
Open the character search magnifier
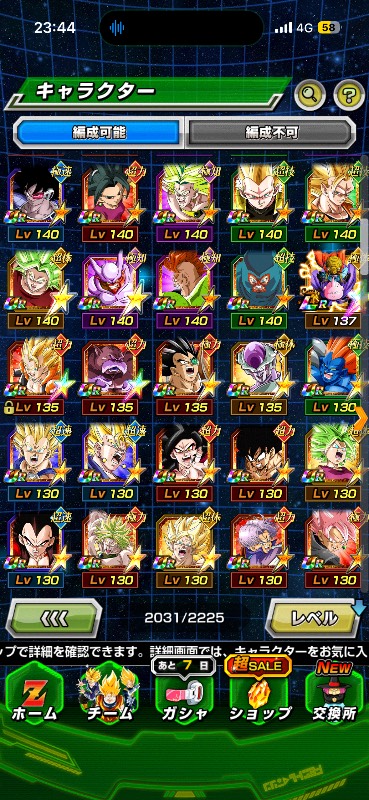coord(310,94)
